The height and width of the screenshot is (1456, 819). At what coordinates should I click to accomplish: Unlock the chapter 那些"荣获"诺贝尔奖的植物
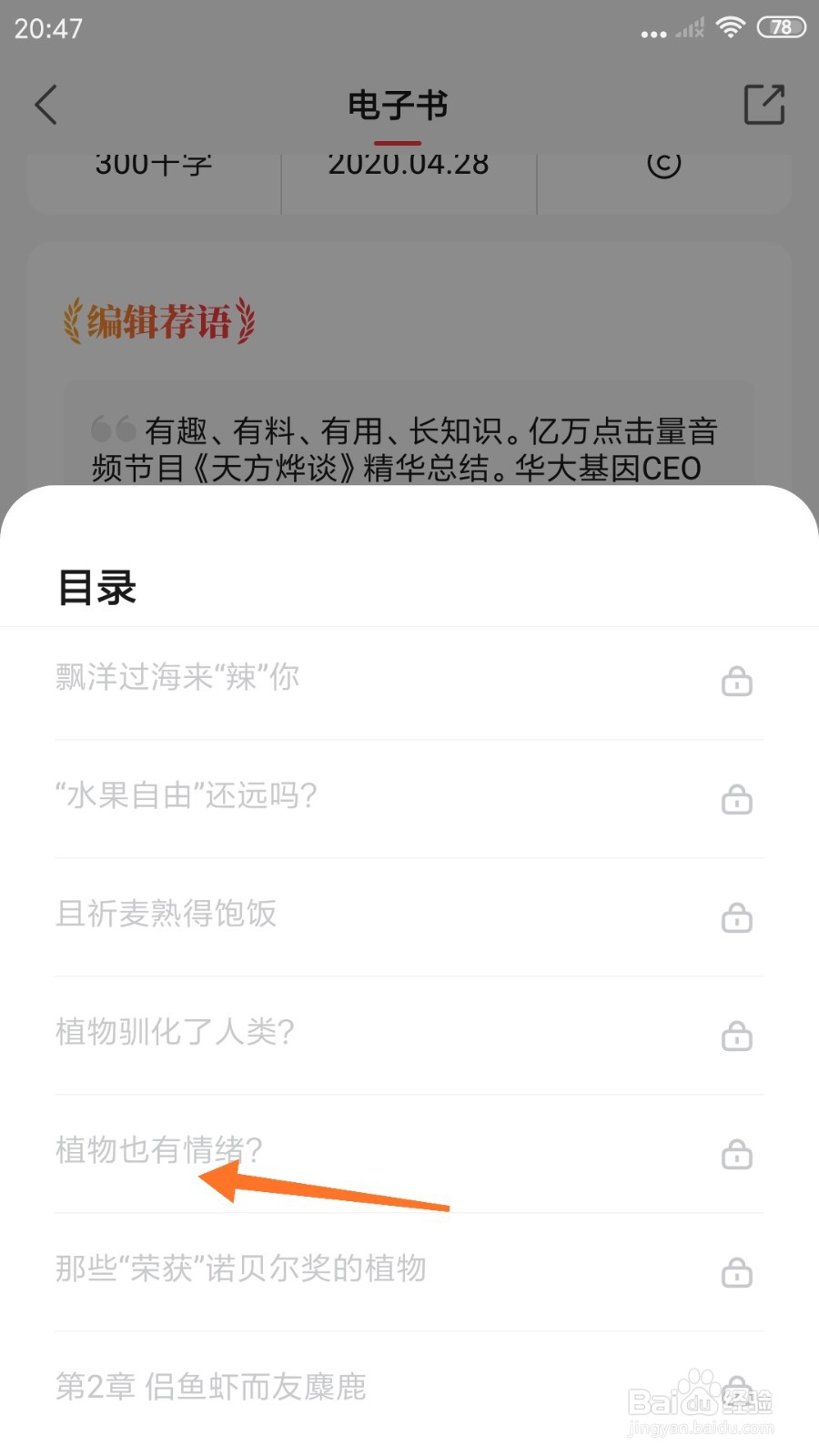pyautogui.click(x=241, y=1269)
